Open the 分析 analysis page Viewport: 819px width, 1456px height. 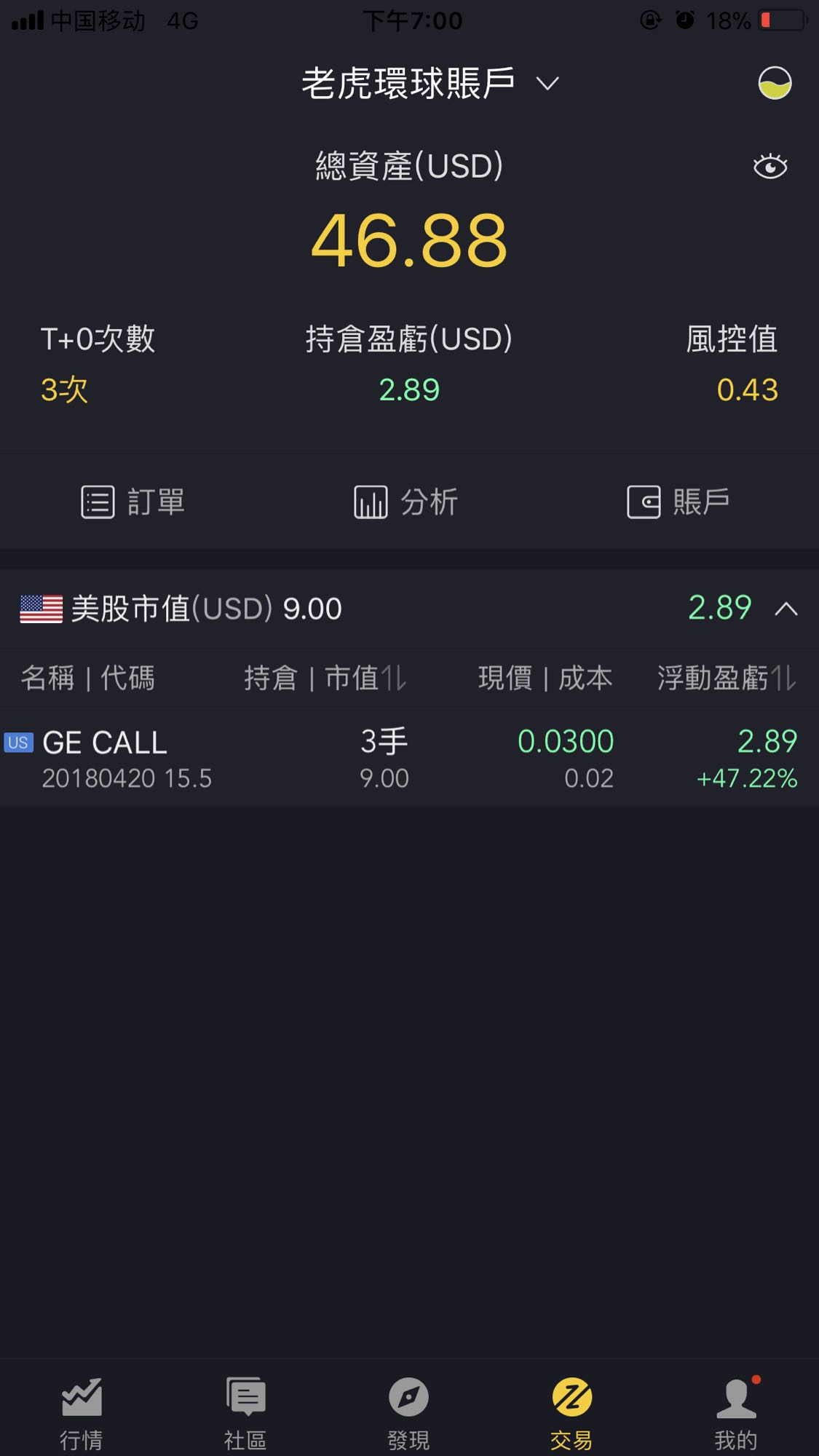pyautogui.click(x=406, y=502)
